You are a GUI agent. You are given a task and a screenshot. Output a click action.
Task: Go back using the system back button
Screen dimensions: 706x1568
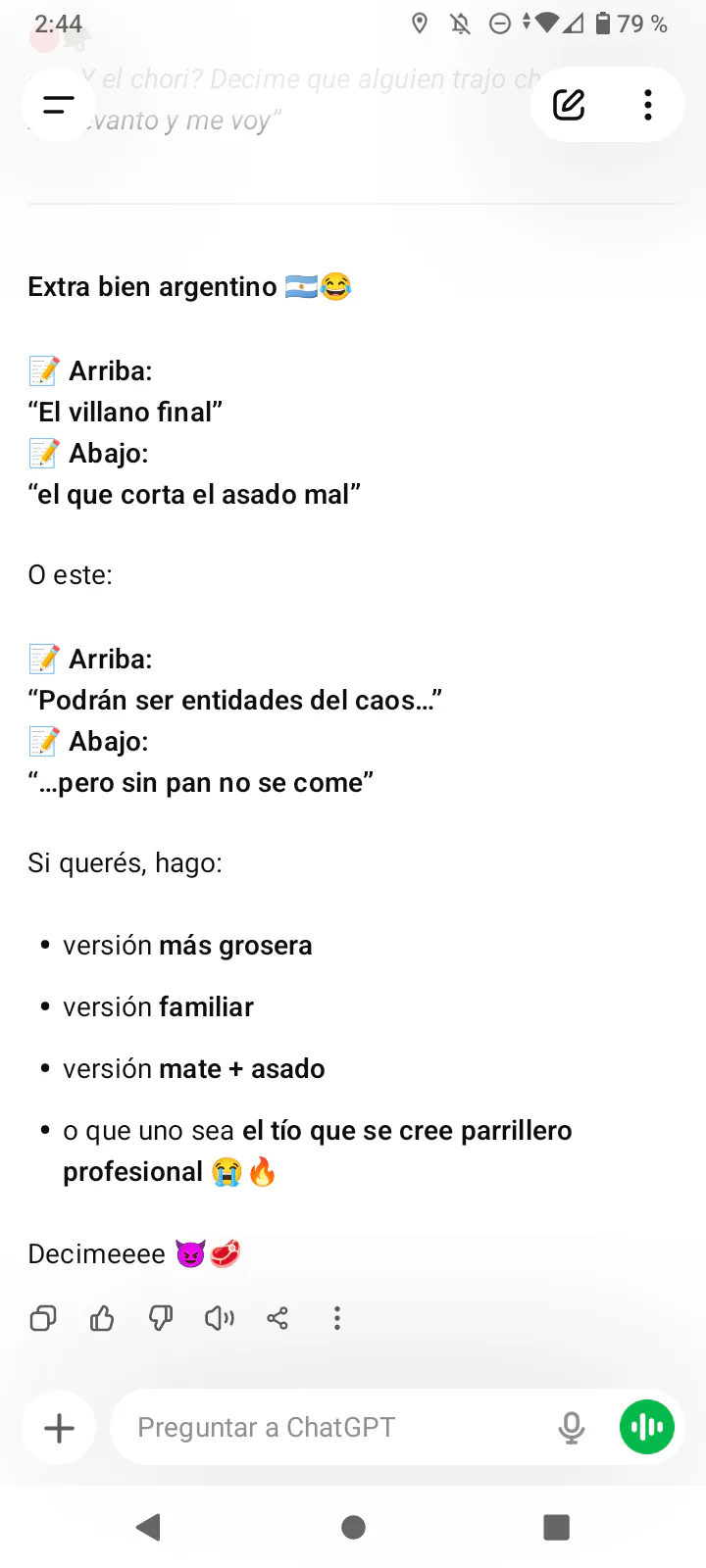coord(149,1527)
